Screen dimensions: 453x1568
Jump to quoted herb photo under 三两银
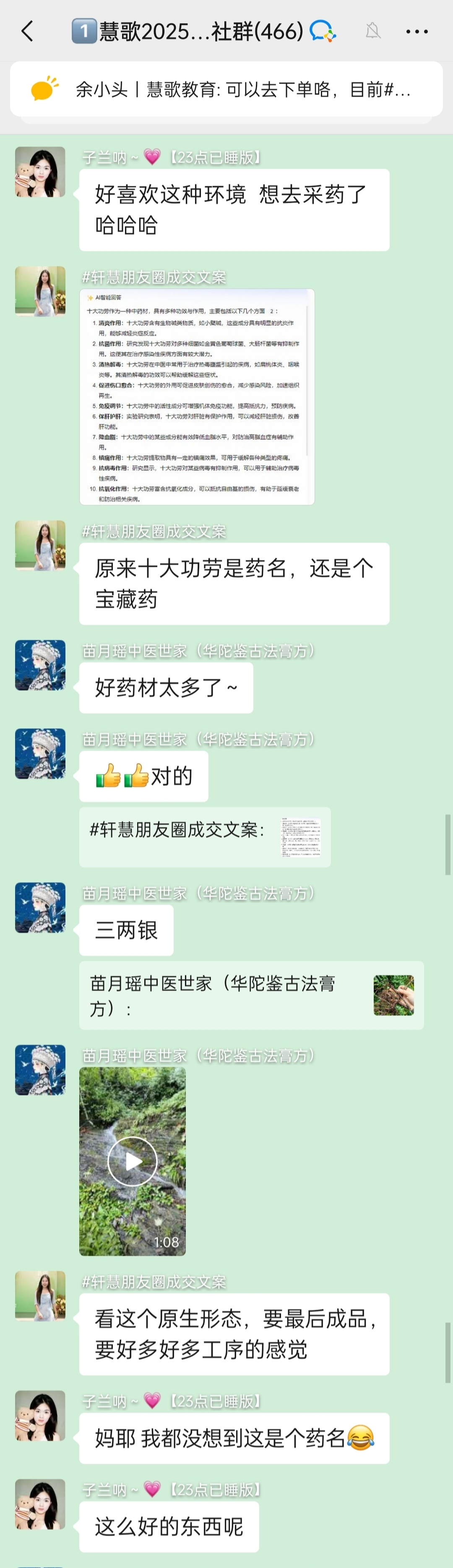click(x=251, y=995)
